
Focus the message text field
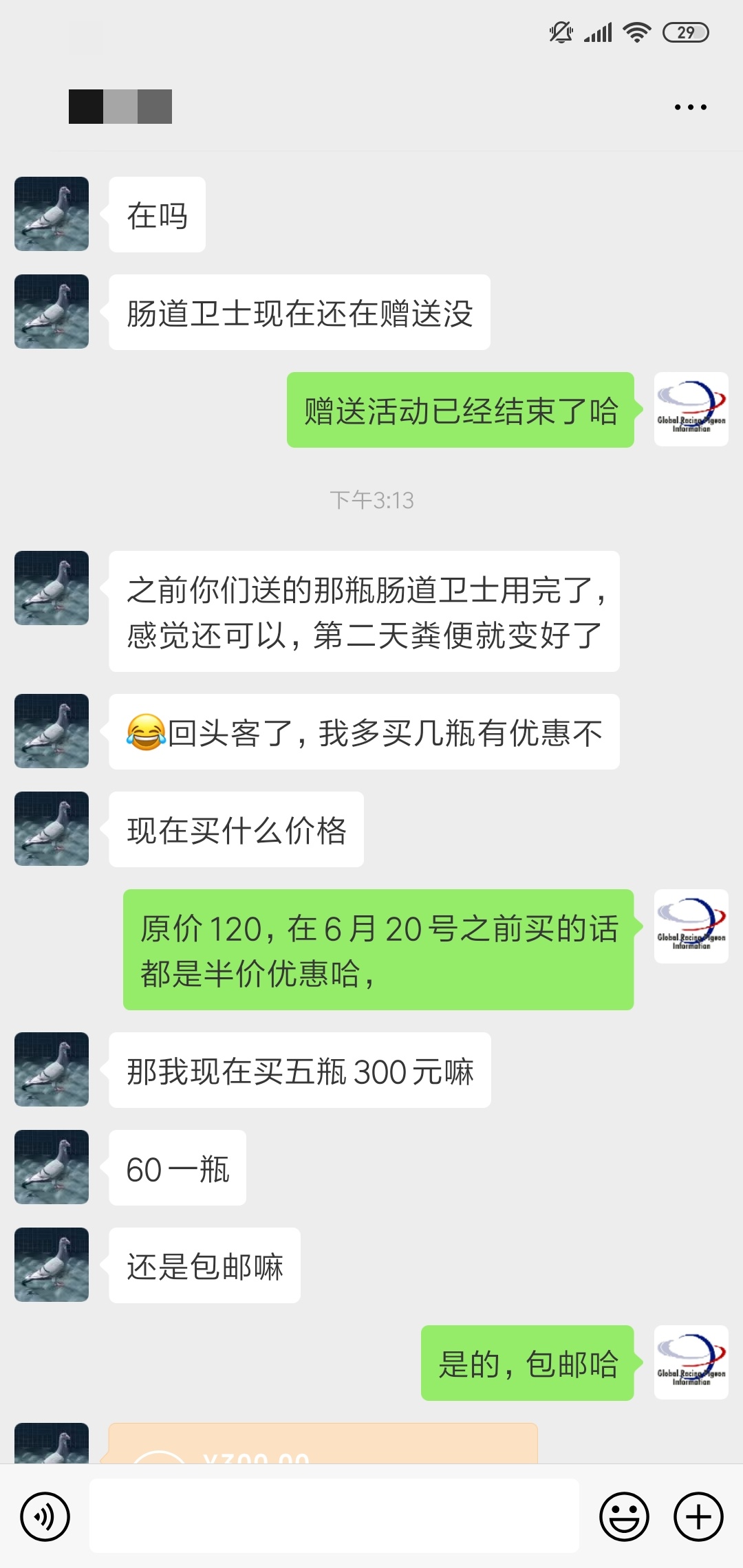(334, 1516)
